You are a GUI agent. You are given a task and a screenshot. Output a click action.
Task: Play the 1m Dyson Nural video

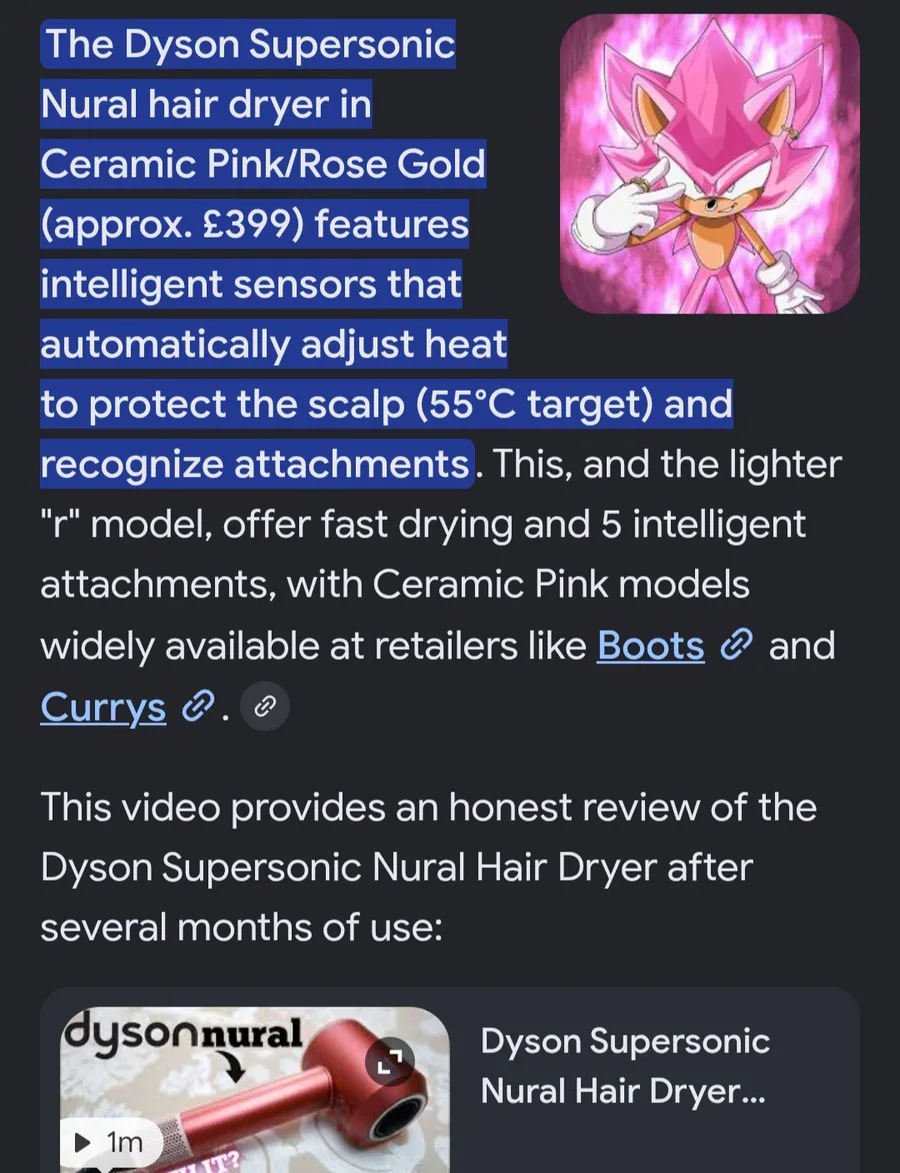[111, 1142]
